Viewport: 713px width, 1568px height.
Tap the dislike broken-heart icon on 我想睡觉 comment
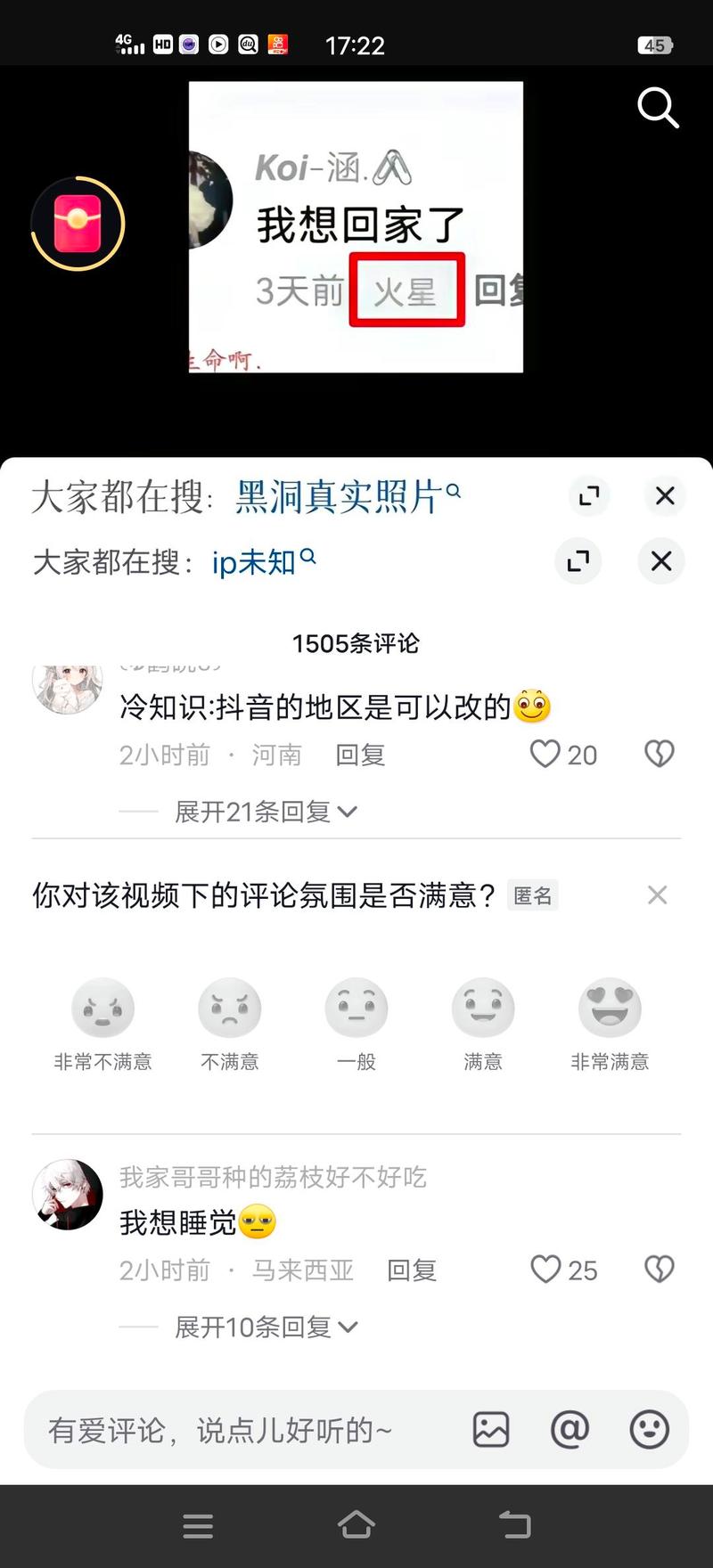pyautogui.click(x=658, y=1270)
